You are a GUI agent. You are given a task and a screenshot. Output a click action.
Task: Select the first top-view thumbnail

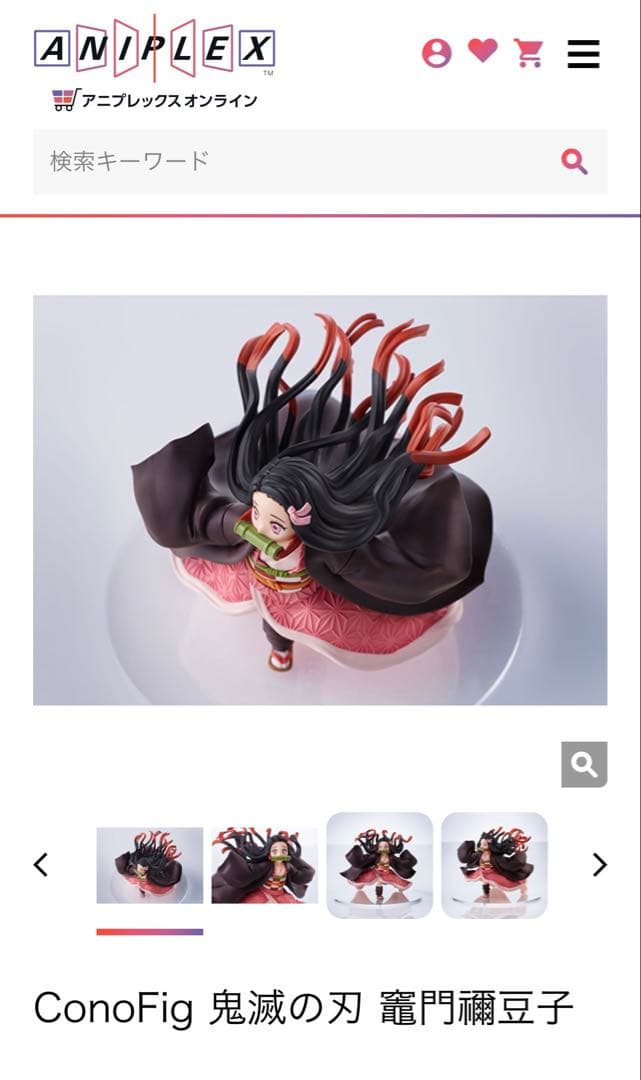point(150,865)
